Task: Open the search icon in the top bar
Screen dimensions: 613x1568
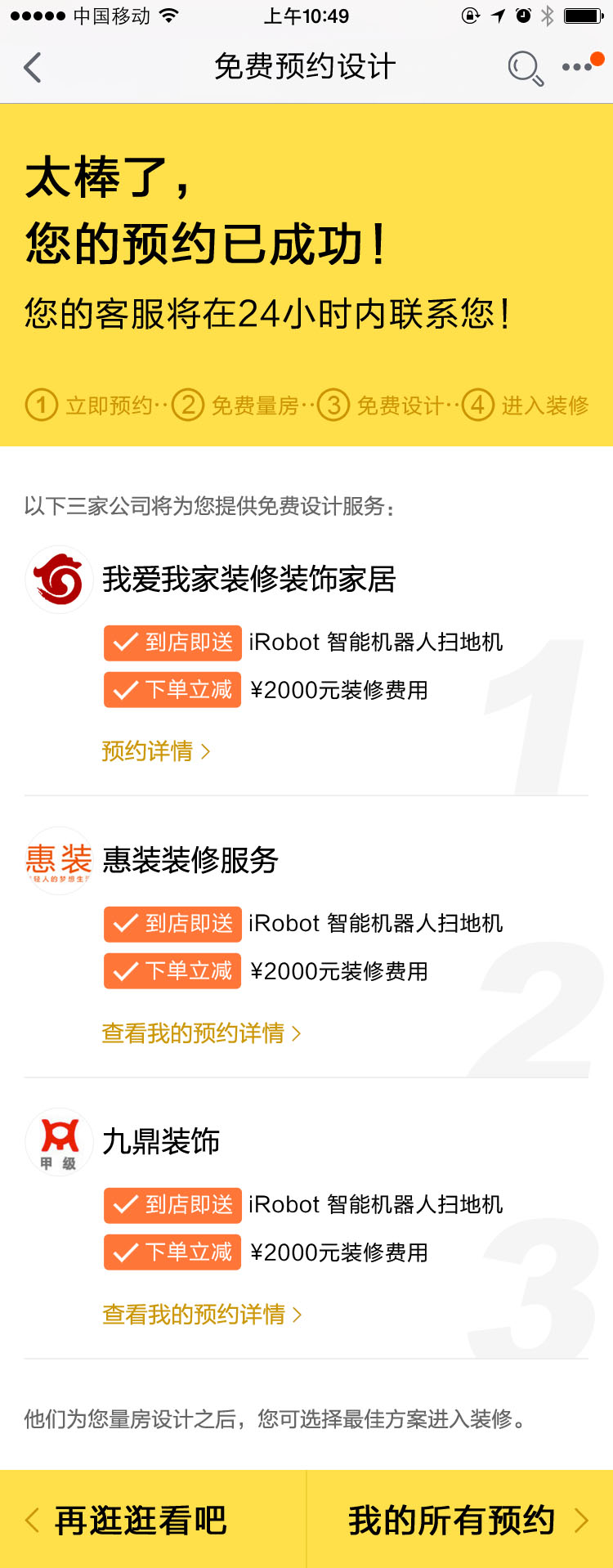Action: click(x=525, y=68)
